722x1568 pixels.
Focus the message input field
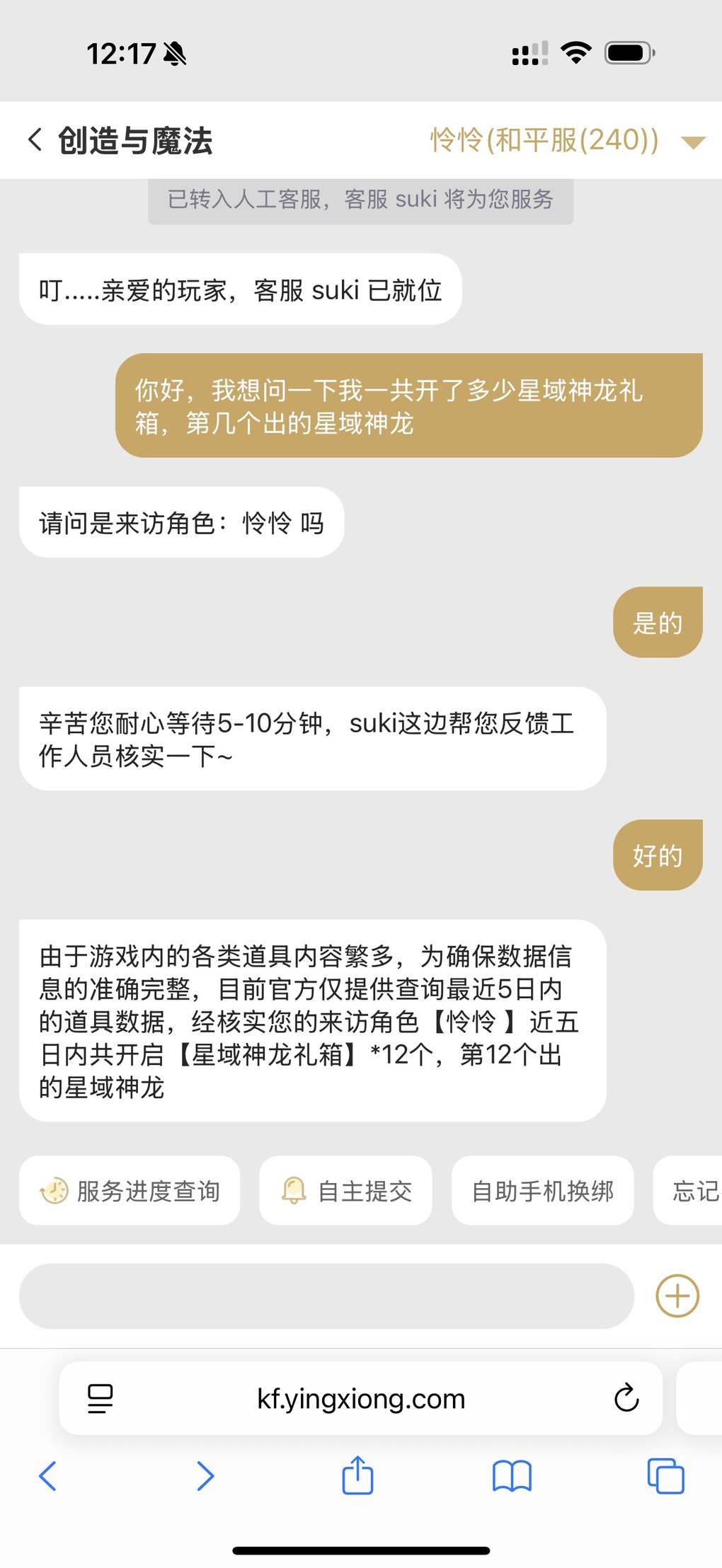click(326, 1296)
